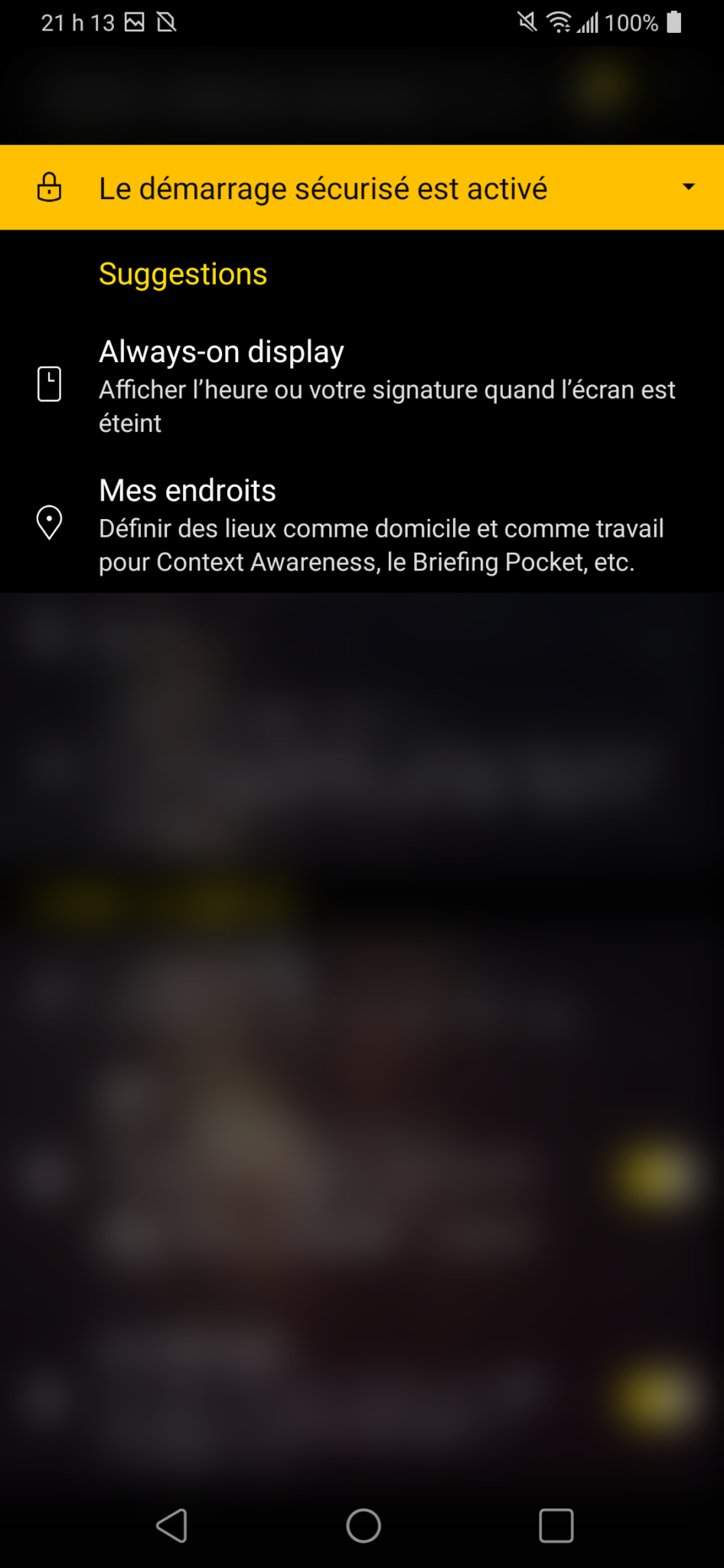The image size is (724, 1568).
Task: Open the recent apps overview
Action: point(556,1526)
